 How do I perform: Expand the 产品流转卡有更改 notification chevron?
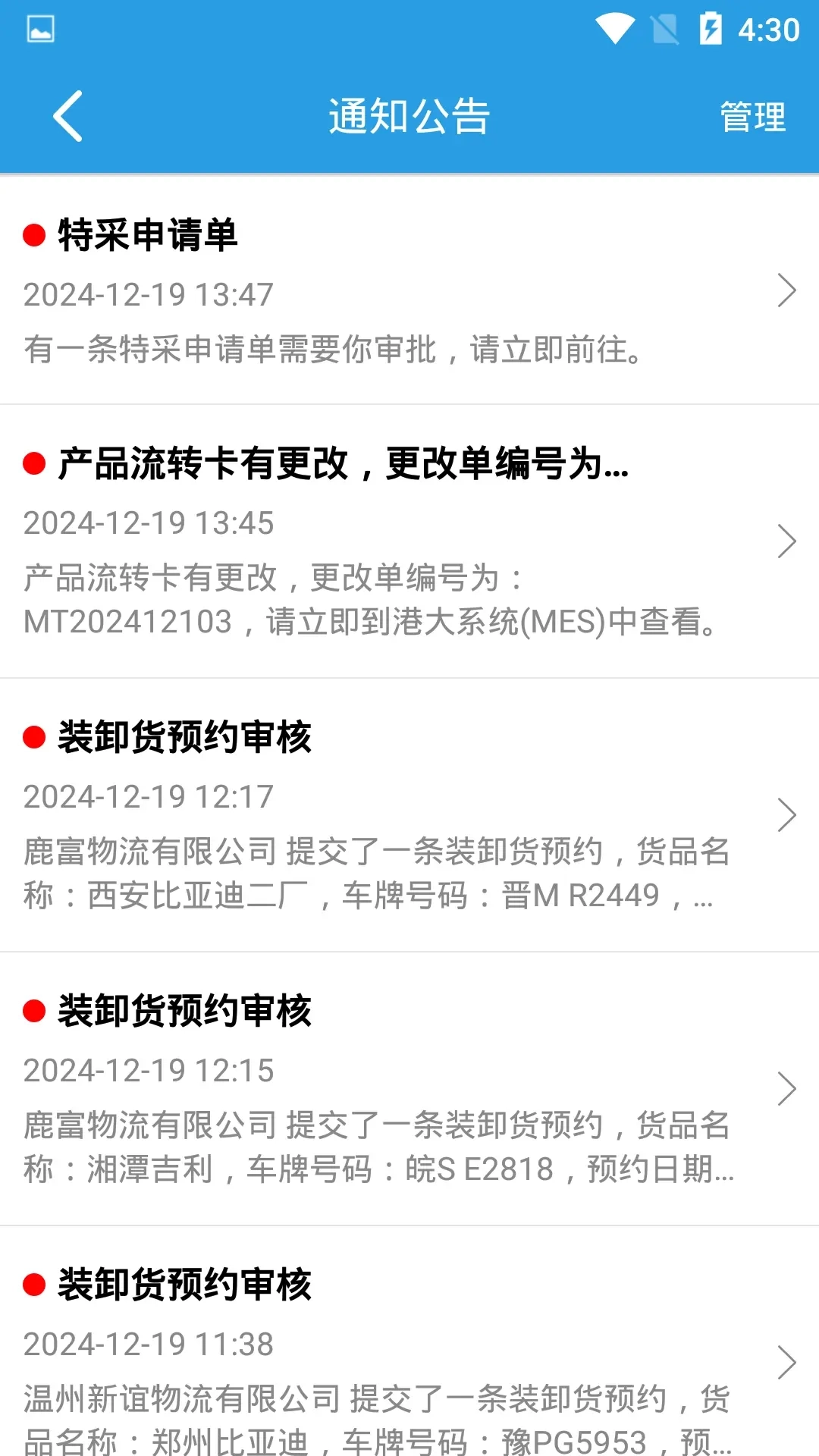pos(789,541)
